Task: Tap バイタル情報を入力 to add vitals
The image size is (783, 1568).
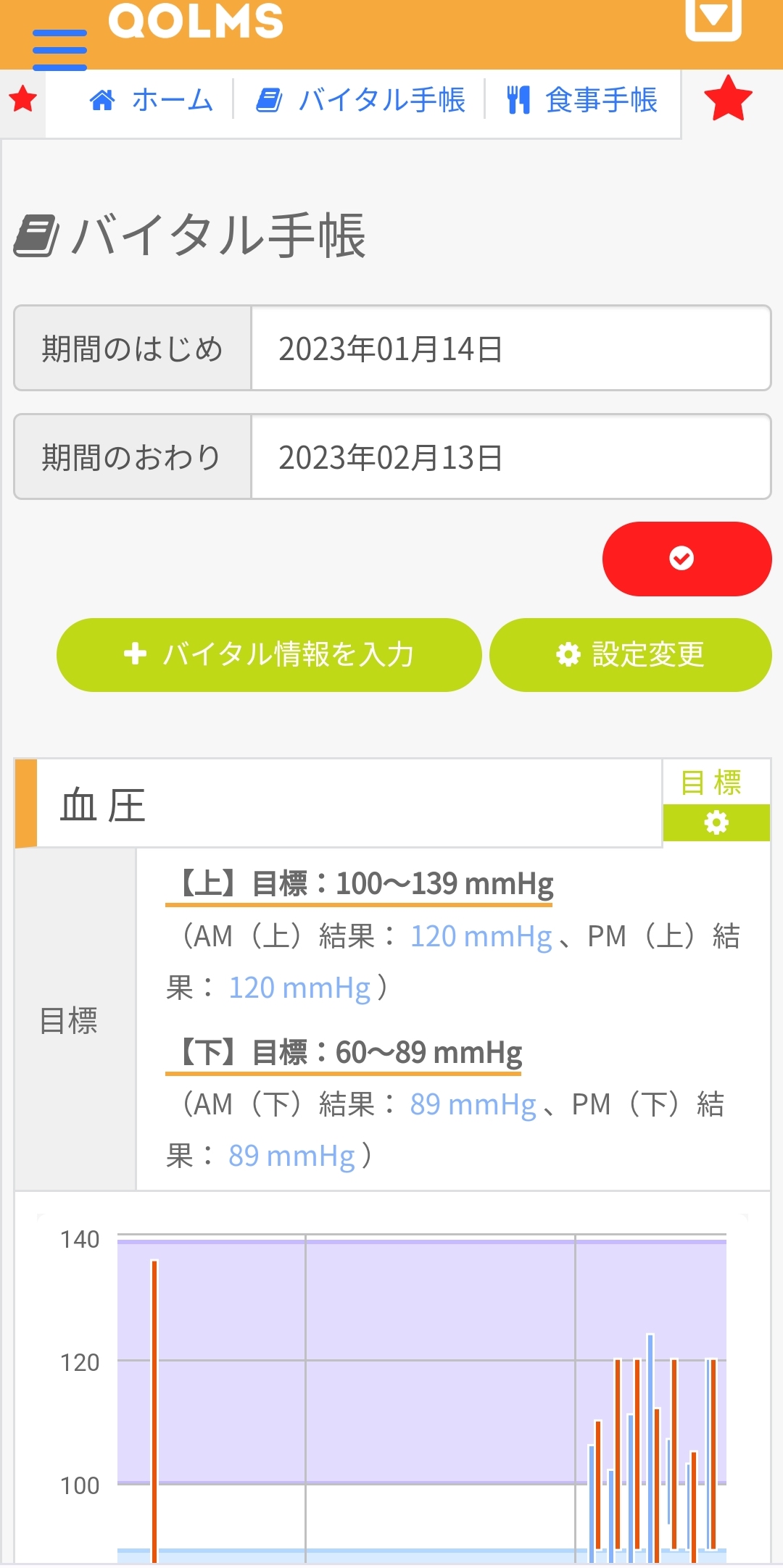Action: 269,654
